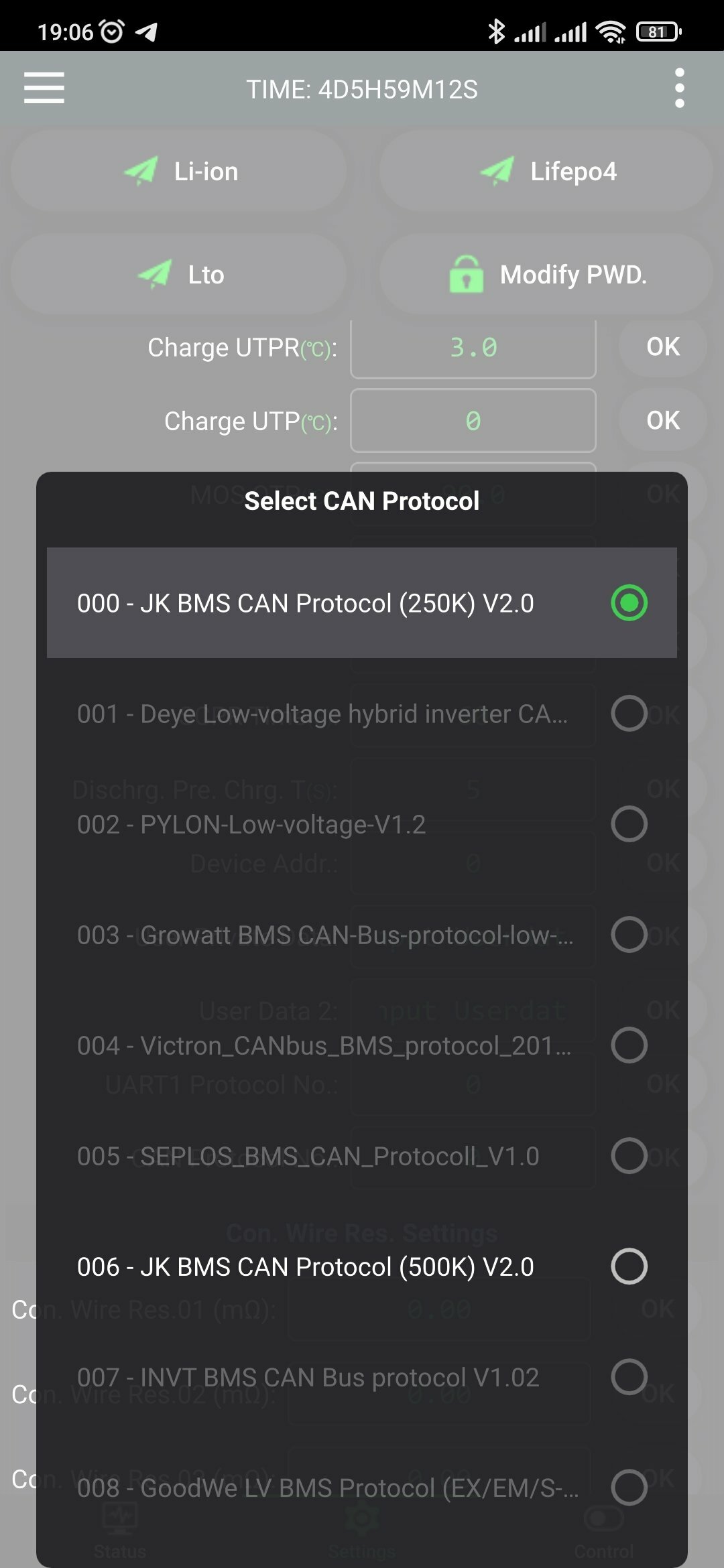Pick 003 - Growatt BMS CAN-Bus protocol
This screenshot has width=724, height=1568.
click(362, 935)
